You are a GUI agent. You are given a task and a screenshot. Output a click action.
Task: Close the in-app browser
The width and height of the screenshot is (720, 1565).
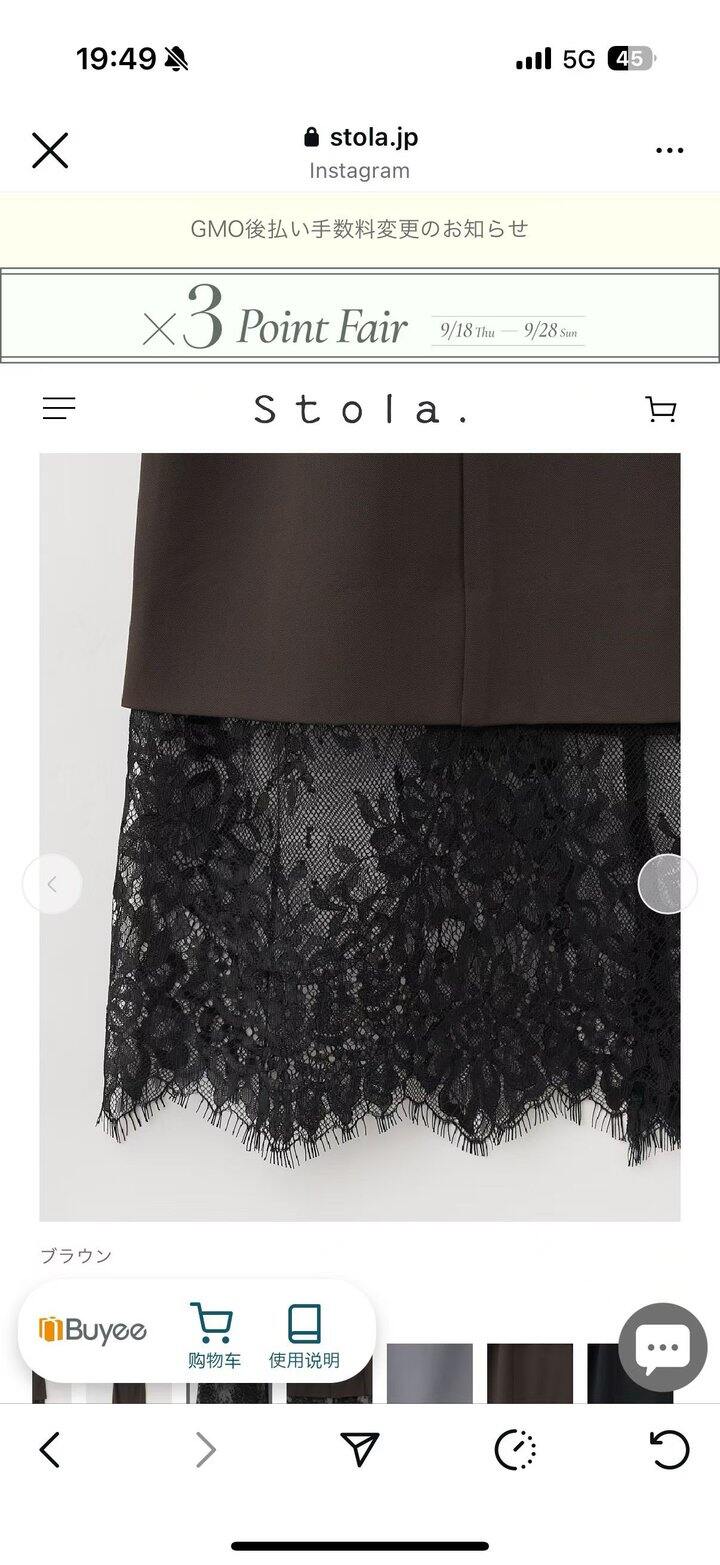pyautogui.click(x=50, y=151)
